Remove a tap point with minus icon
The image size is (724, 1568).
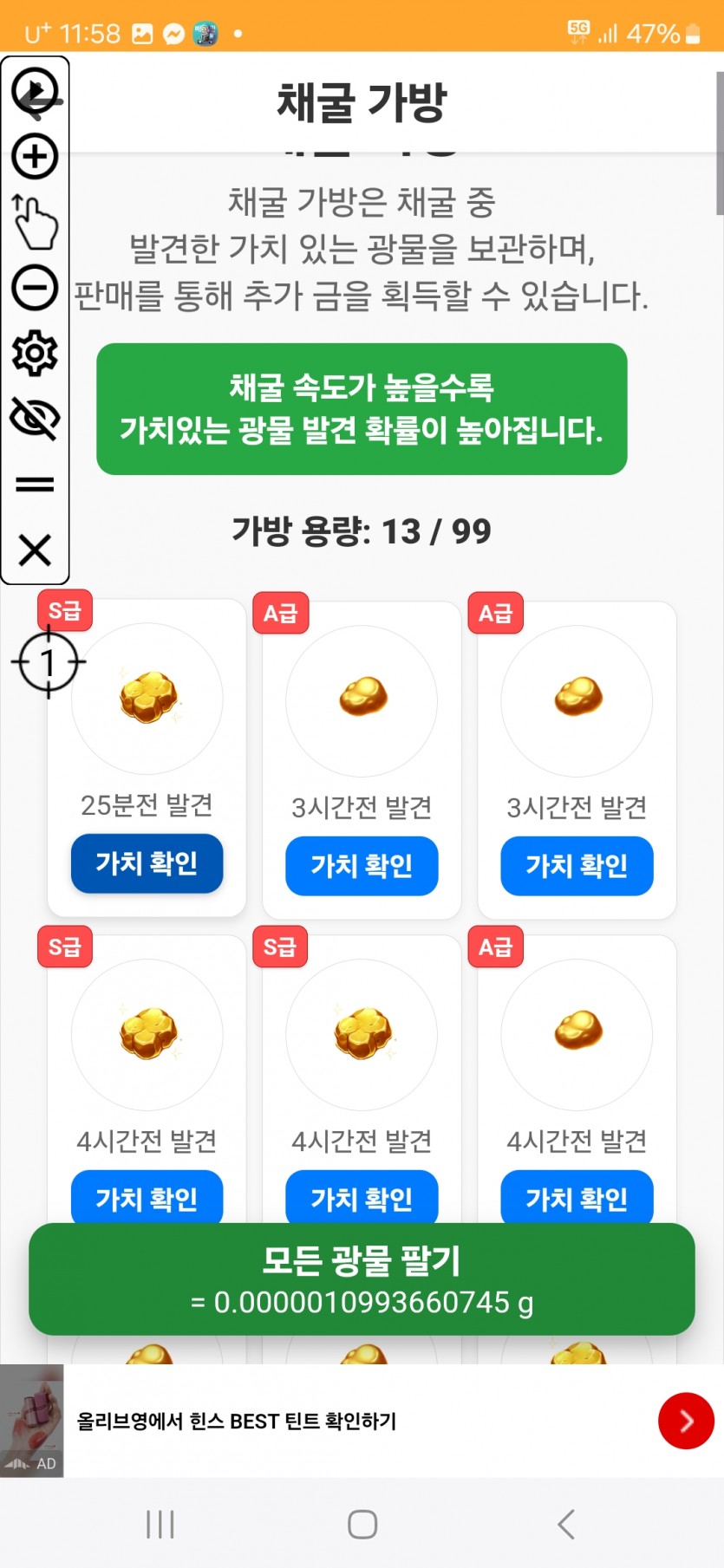coord(35,288)
